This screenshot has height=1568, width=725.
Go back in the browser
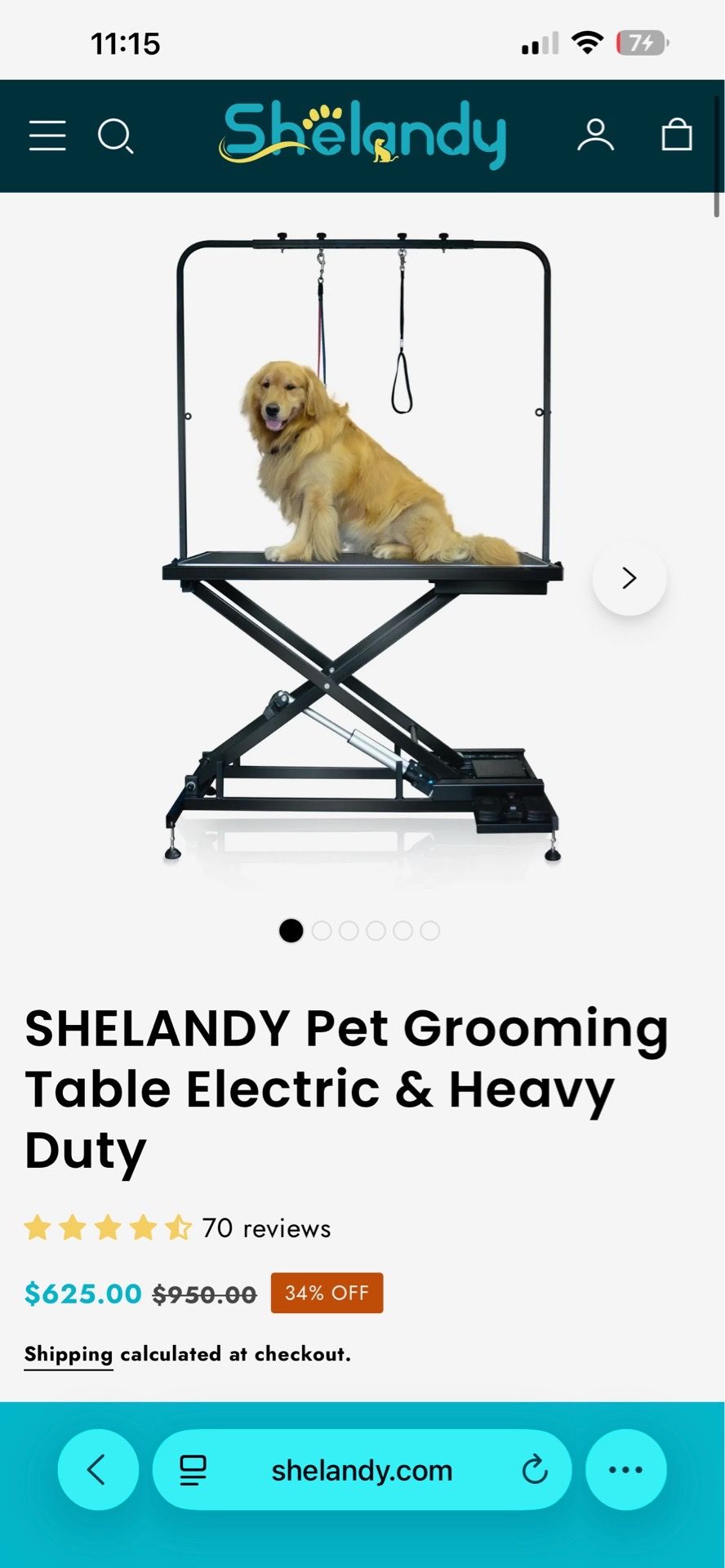(x=98, y=1469)
